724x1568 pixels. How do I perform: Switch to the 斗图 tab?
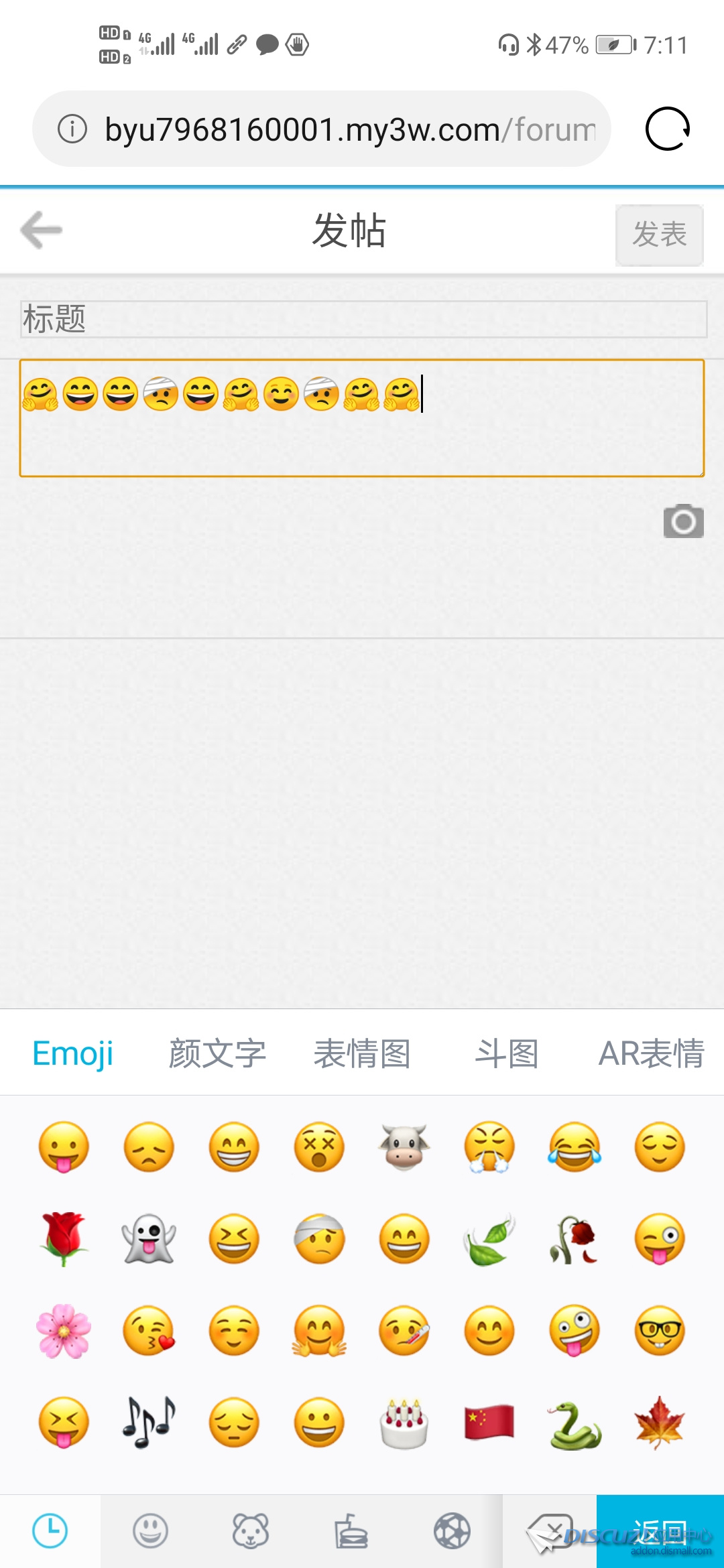[507, 1053]
